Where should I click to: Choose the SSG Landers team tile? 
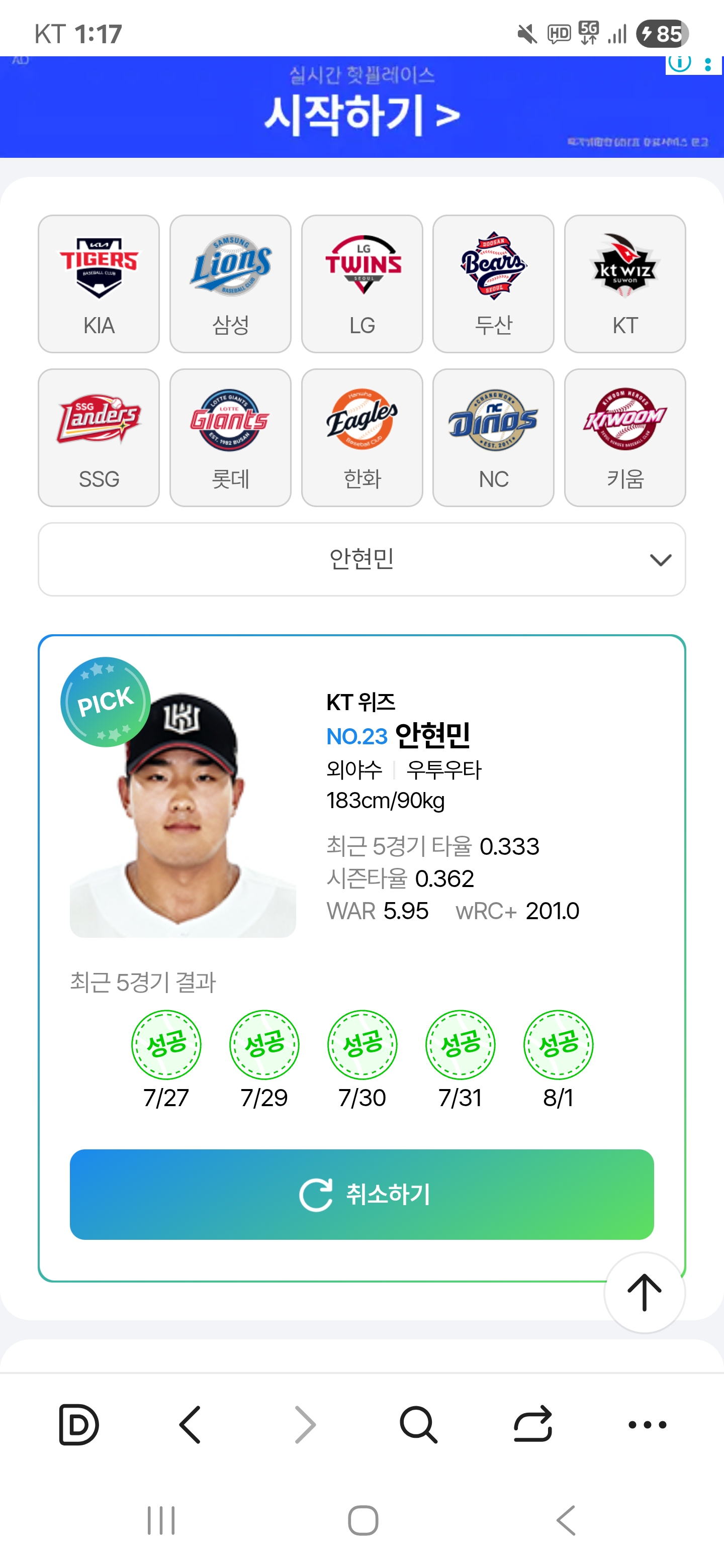pyautogui.click(x=99, y=437)
